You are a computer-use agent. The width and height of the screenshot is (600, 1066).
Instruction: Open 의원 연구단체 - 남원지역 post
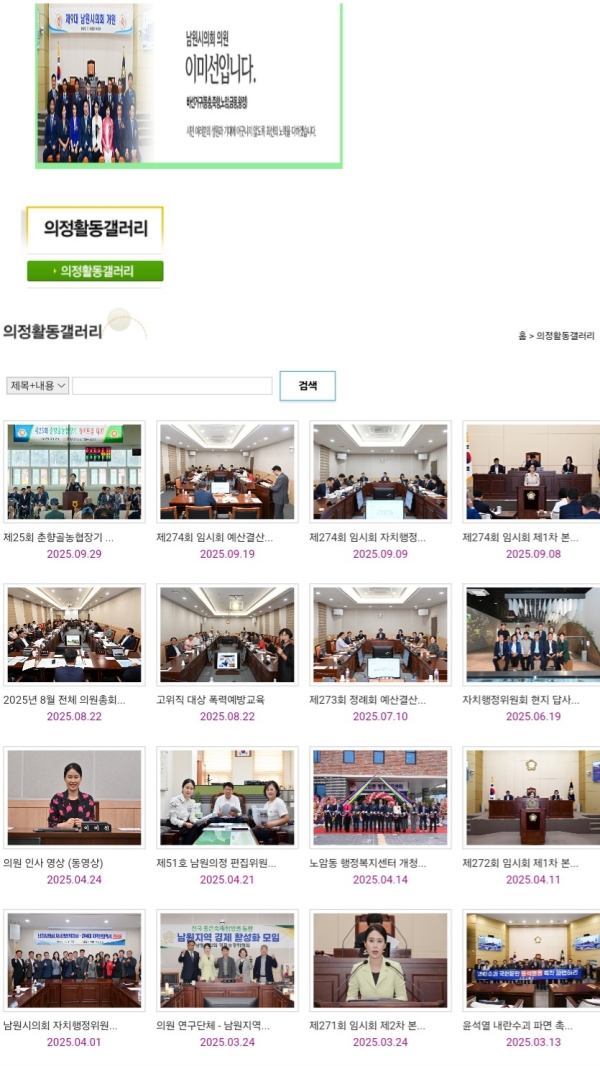pos(227,961)
